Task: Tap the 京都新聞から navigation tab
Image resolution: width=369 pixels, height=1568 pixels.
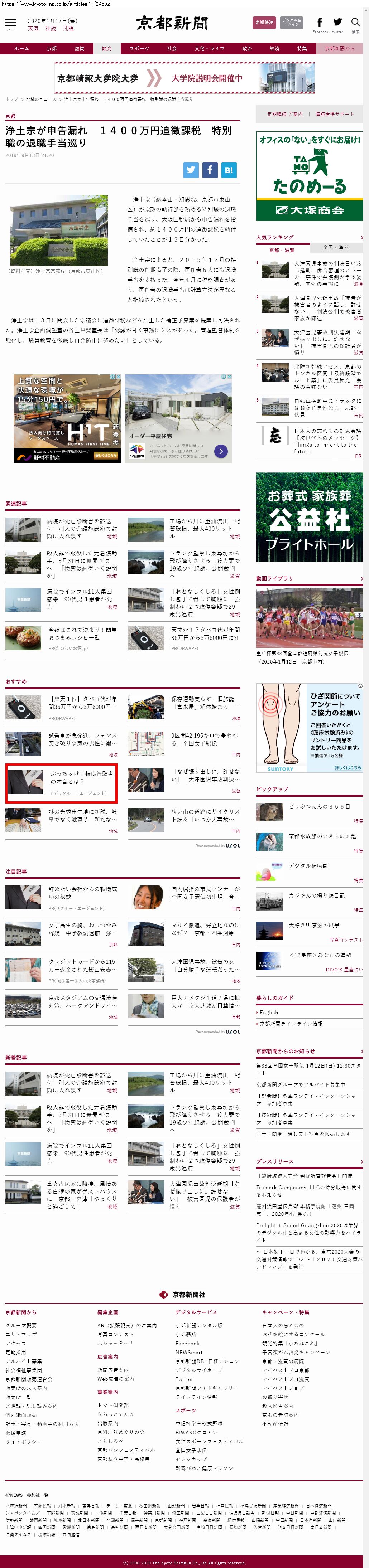Action: [339, 49]
